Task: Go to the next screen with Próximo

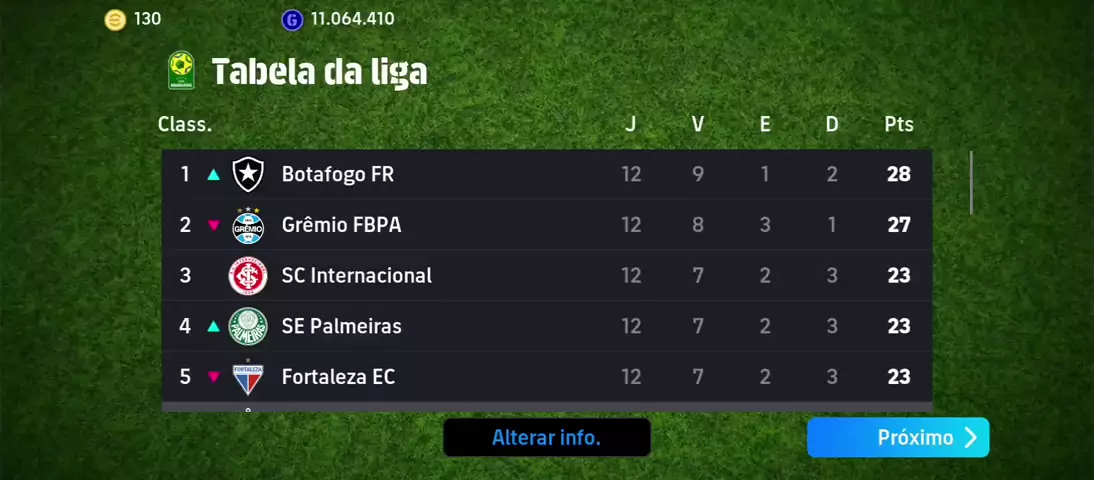Action: [898, 438]
